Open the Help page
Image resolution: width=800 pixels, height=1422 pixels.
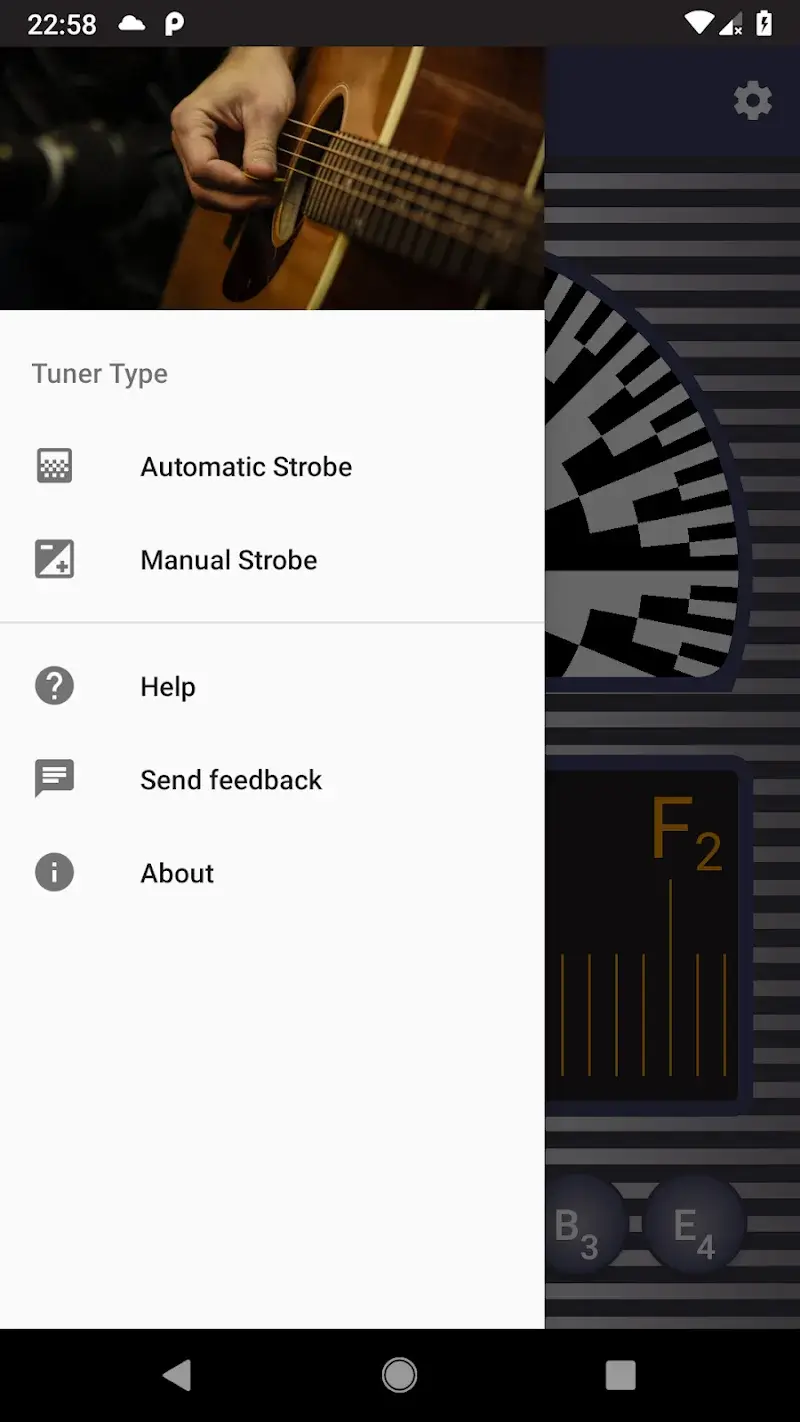coord(167,686)
